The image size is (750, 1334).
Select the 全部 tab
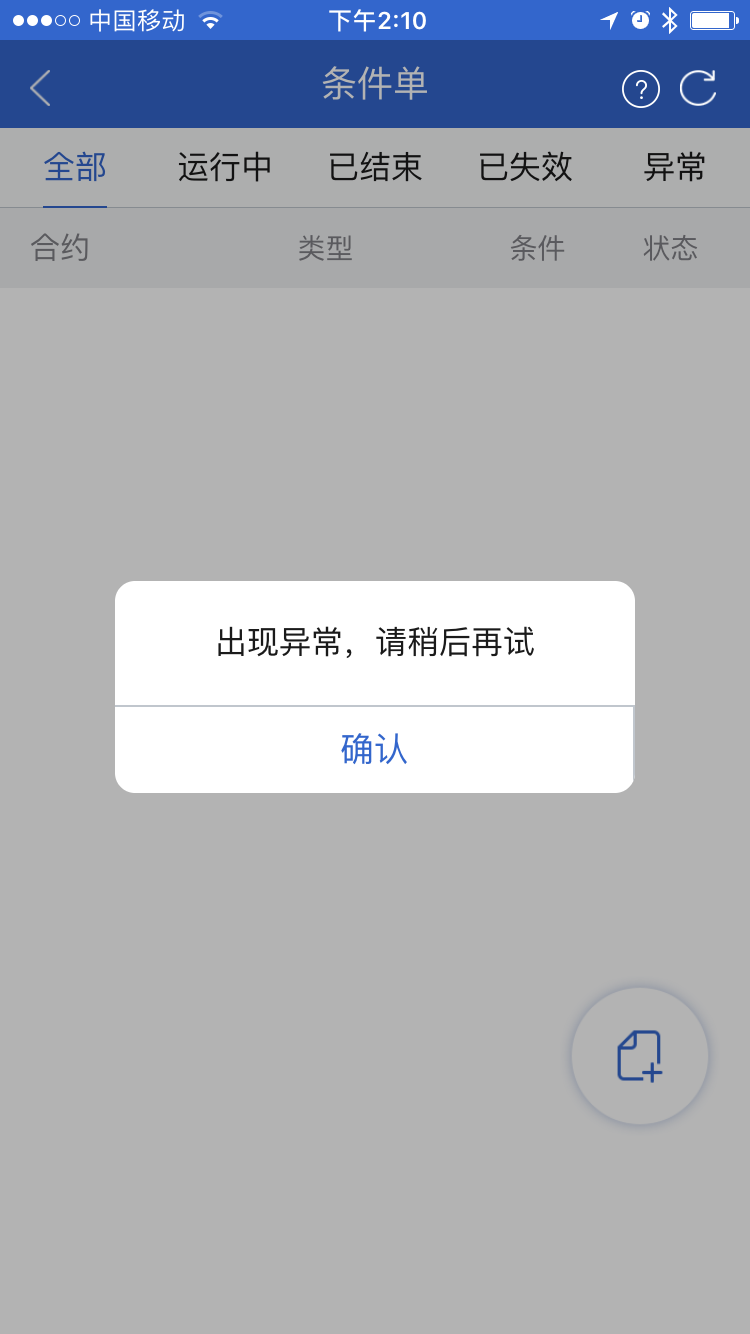click(x=74, y=168)
